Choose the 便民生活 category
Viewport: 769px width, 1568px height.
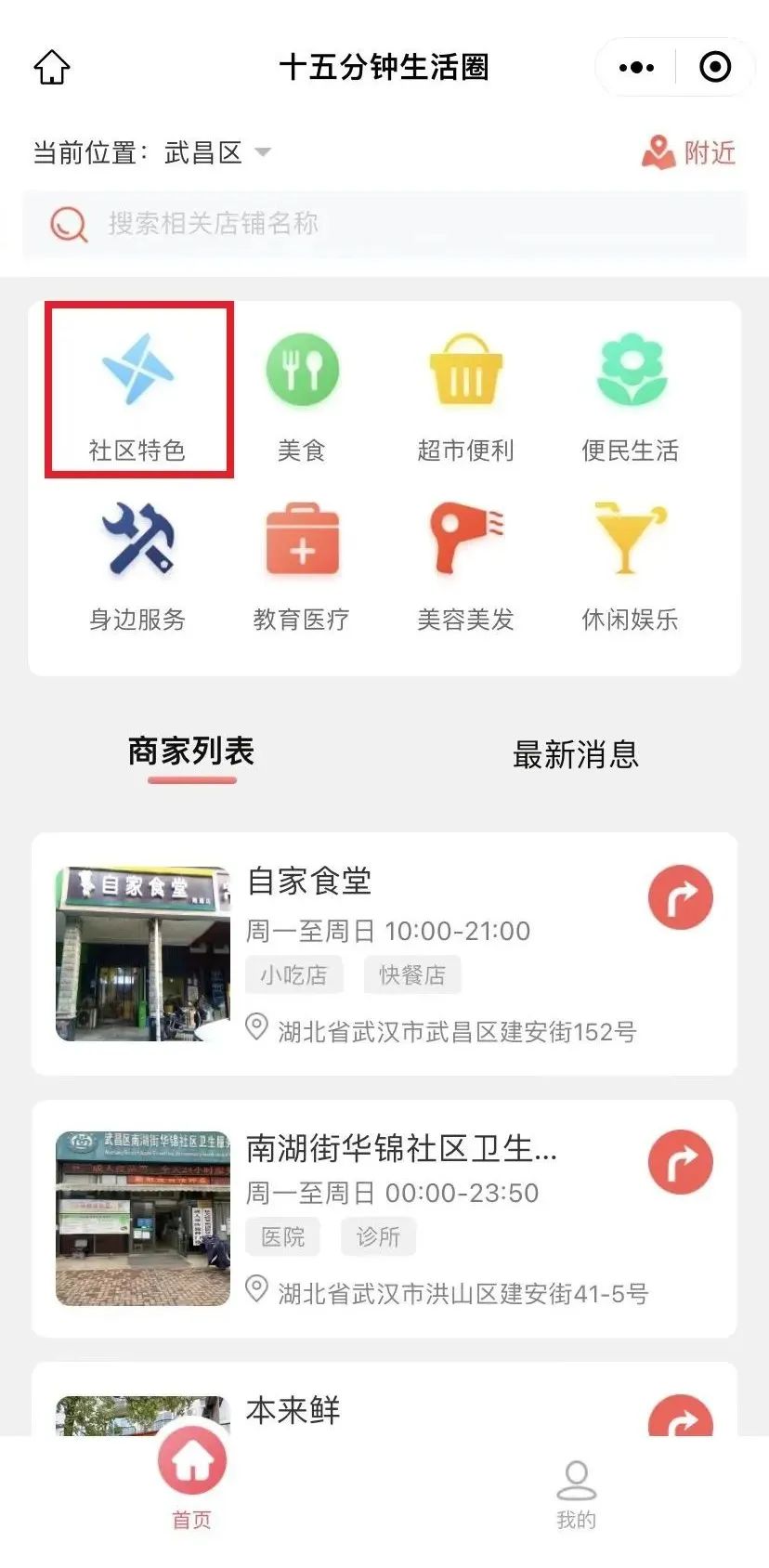[630, 392]
